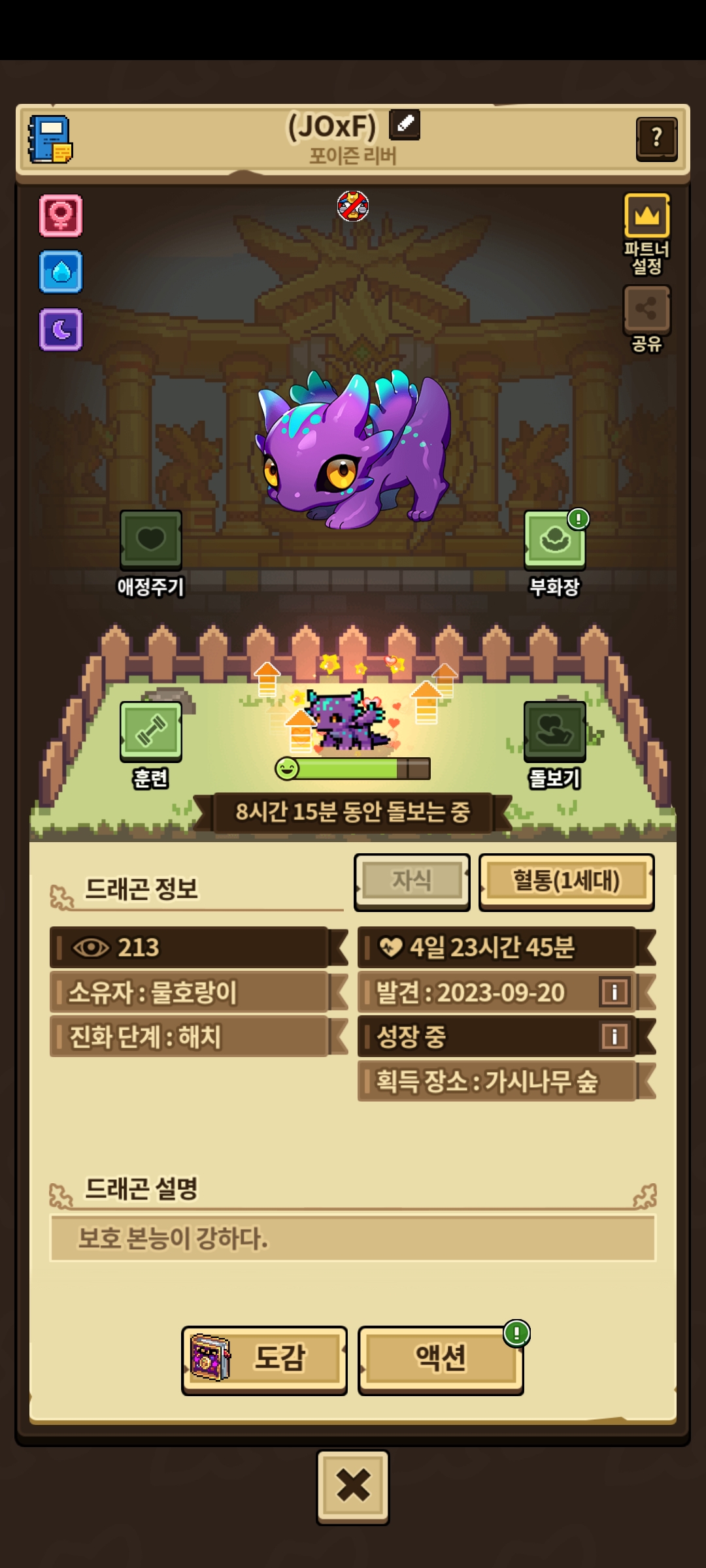Image resolution: width=706 pixels, height=1568 pixels.
Task: Tap the water element icon
Action: pos(61,272)
